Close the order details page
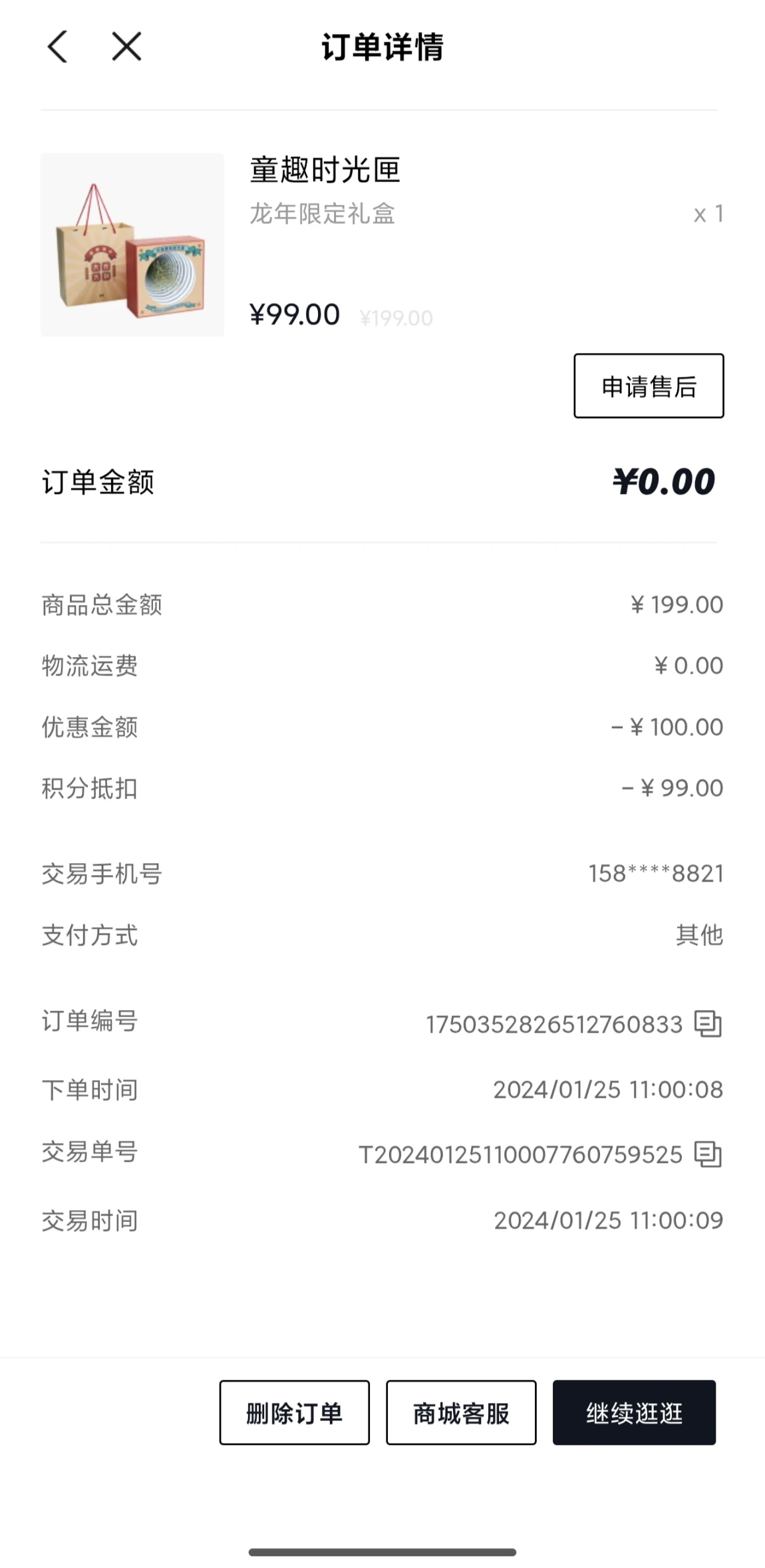 tap(126, 47)
